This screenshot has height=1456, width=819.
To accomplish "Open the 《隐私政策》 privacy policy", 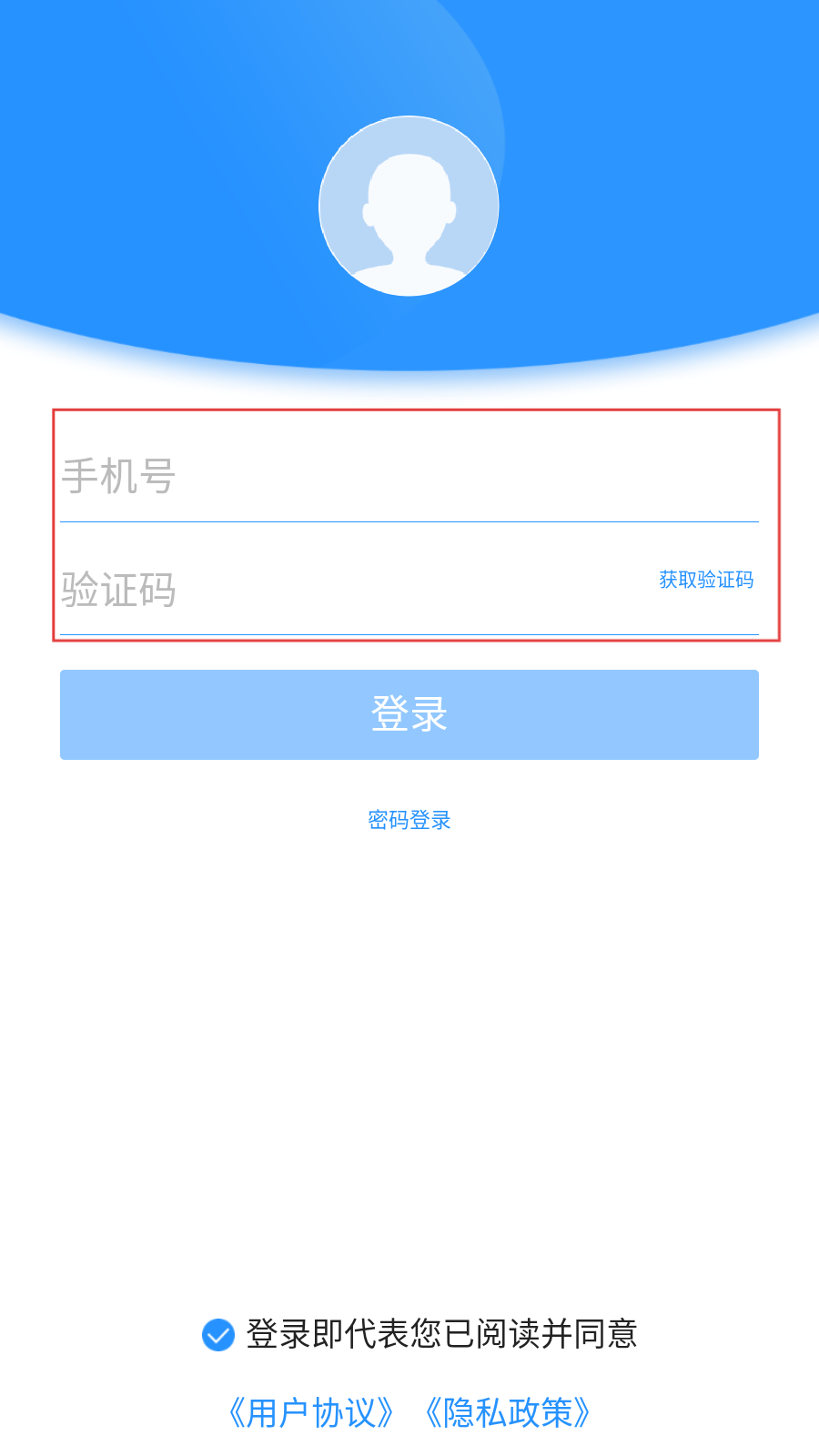I will point(508,1413).
